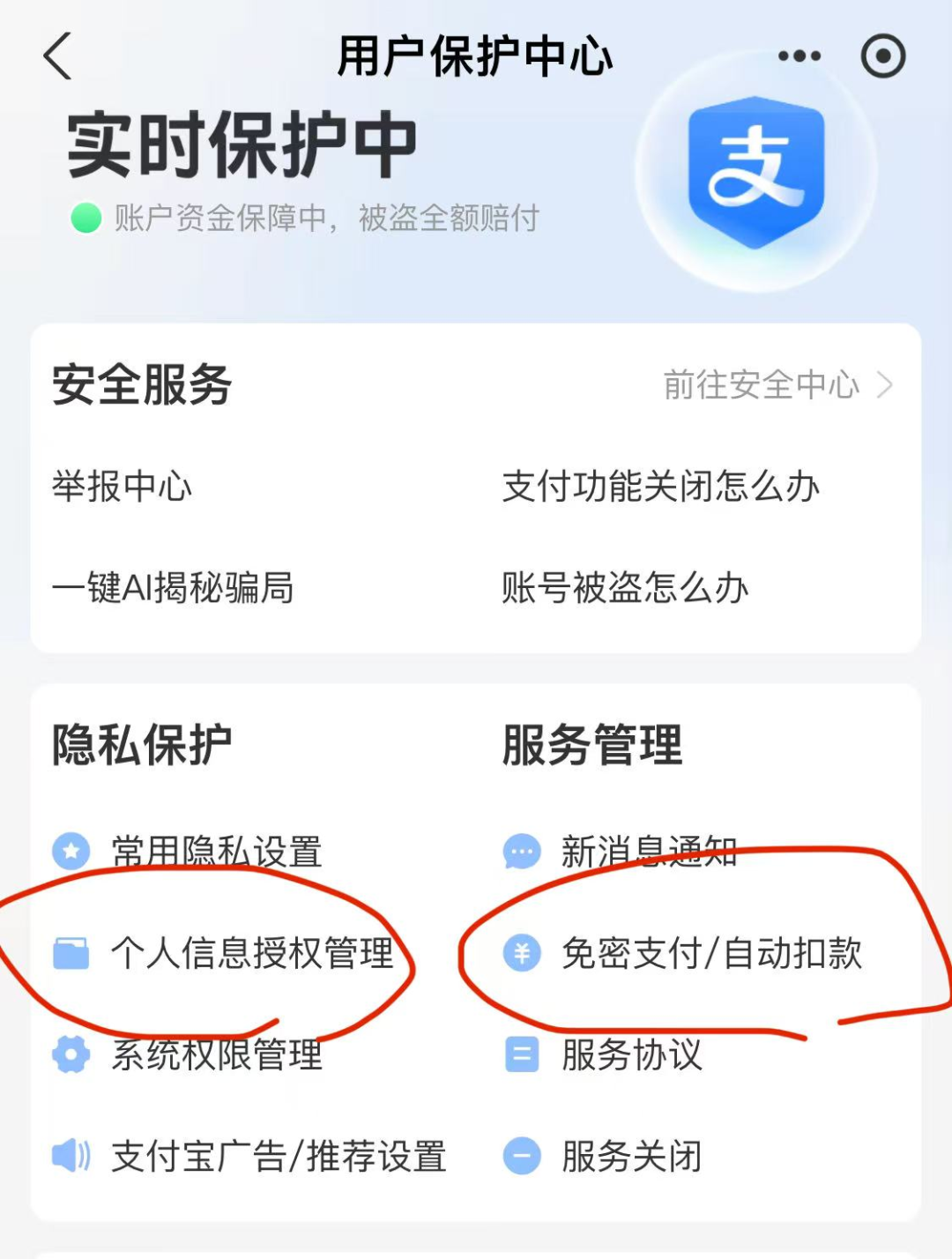Expand 前往安全中心 via its chevron
Screen dimensions: 952x1259
point(886,384)
